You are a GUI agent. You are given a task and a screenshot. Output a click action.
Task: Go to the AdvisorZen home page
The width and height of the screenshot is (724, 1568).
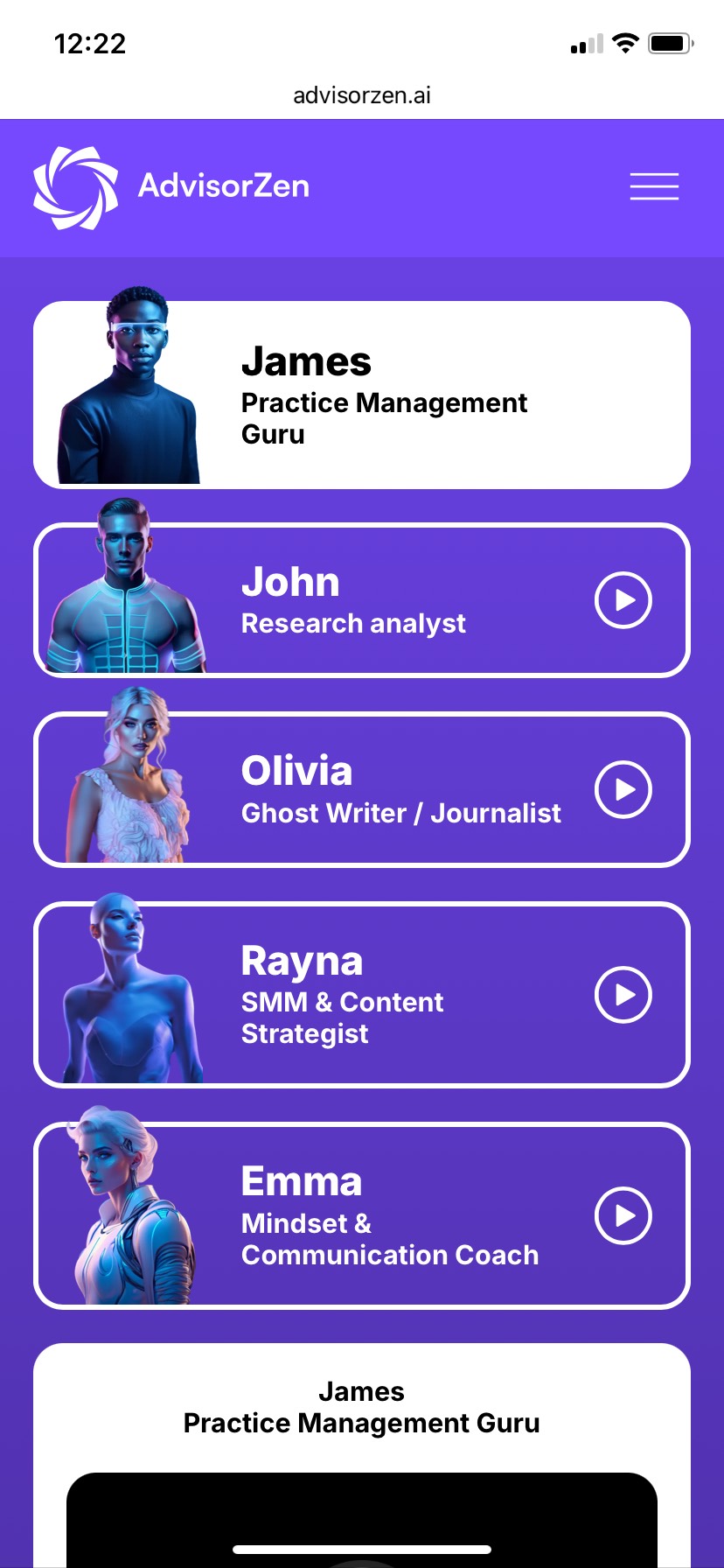point(172,187)
